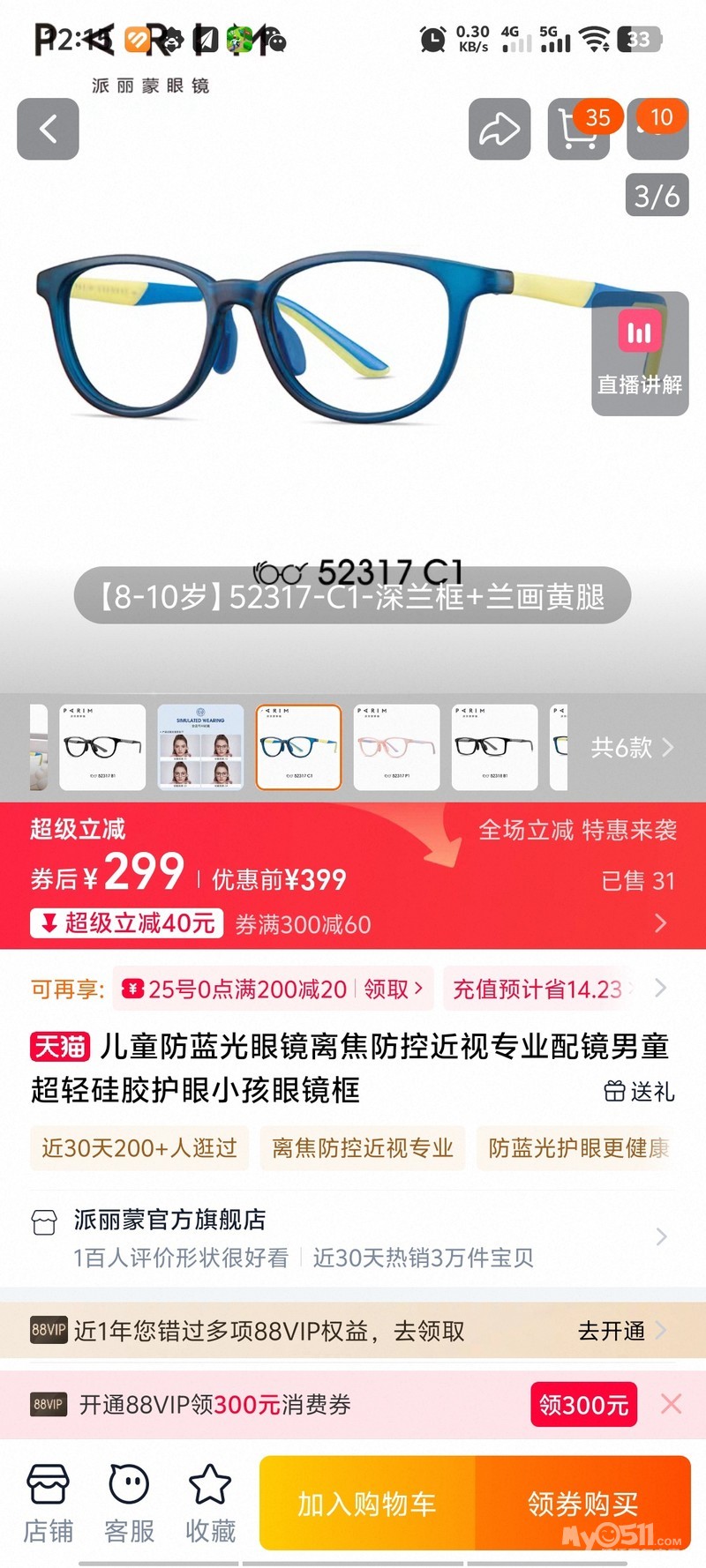Open the more menu with badge 10
This screenshot has width=706, height=1568.
click(x=657, y=129)
